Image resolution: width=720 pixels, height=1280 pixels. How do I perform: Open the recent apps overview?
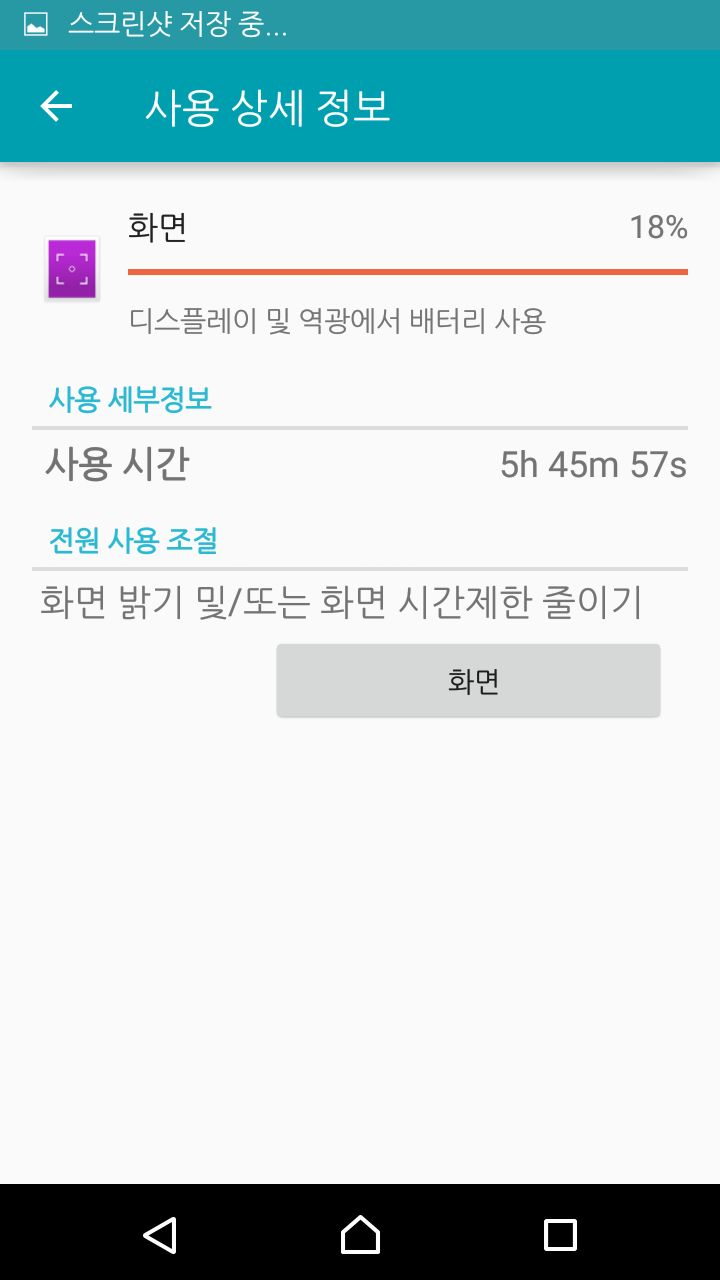pyautogui.click(x=560, y=1235)
